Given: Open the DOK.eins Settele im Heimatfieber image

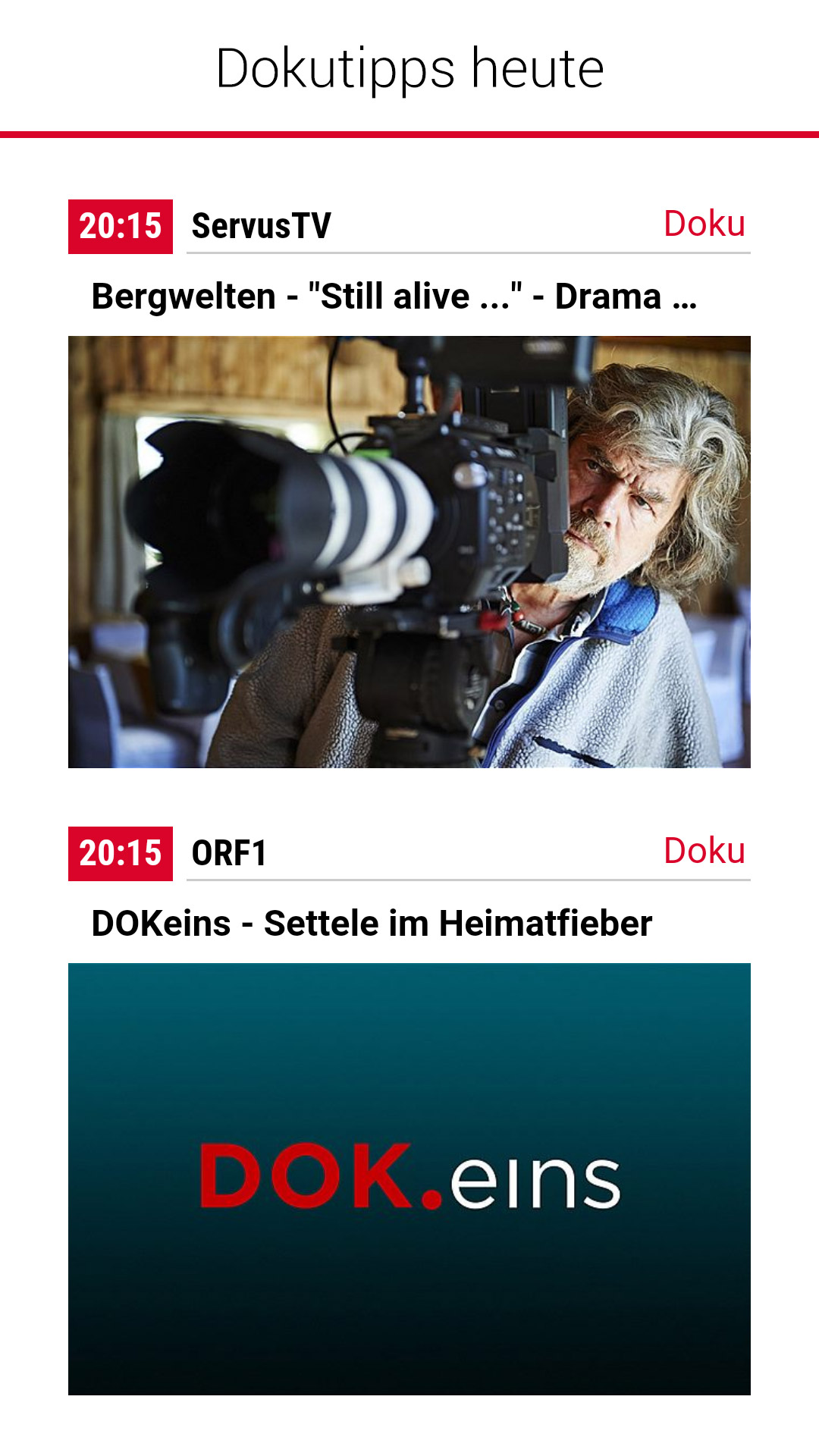Looking at the screenshot, I should [409, 1178].
